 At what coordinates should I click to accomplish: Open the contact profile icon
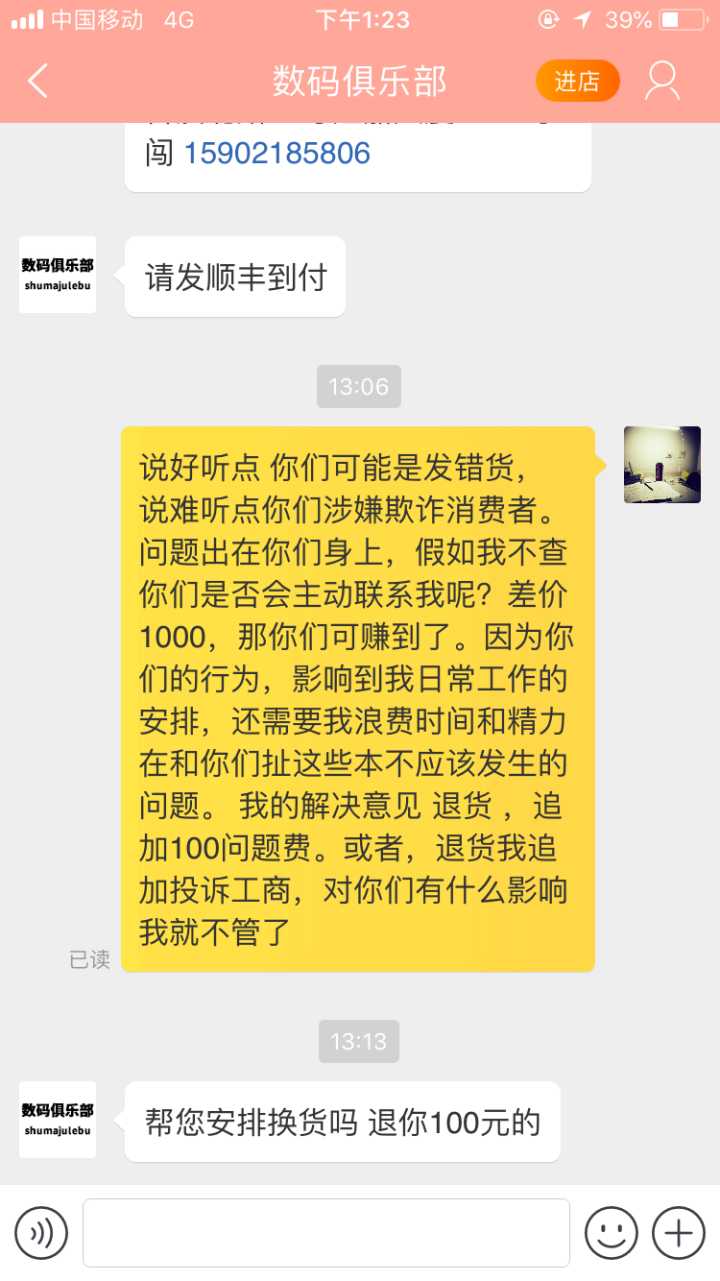click(x=662, y=81)
